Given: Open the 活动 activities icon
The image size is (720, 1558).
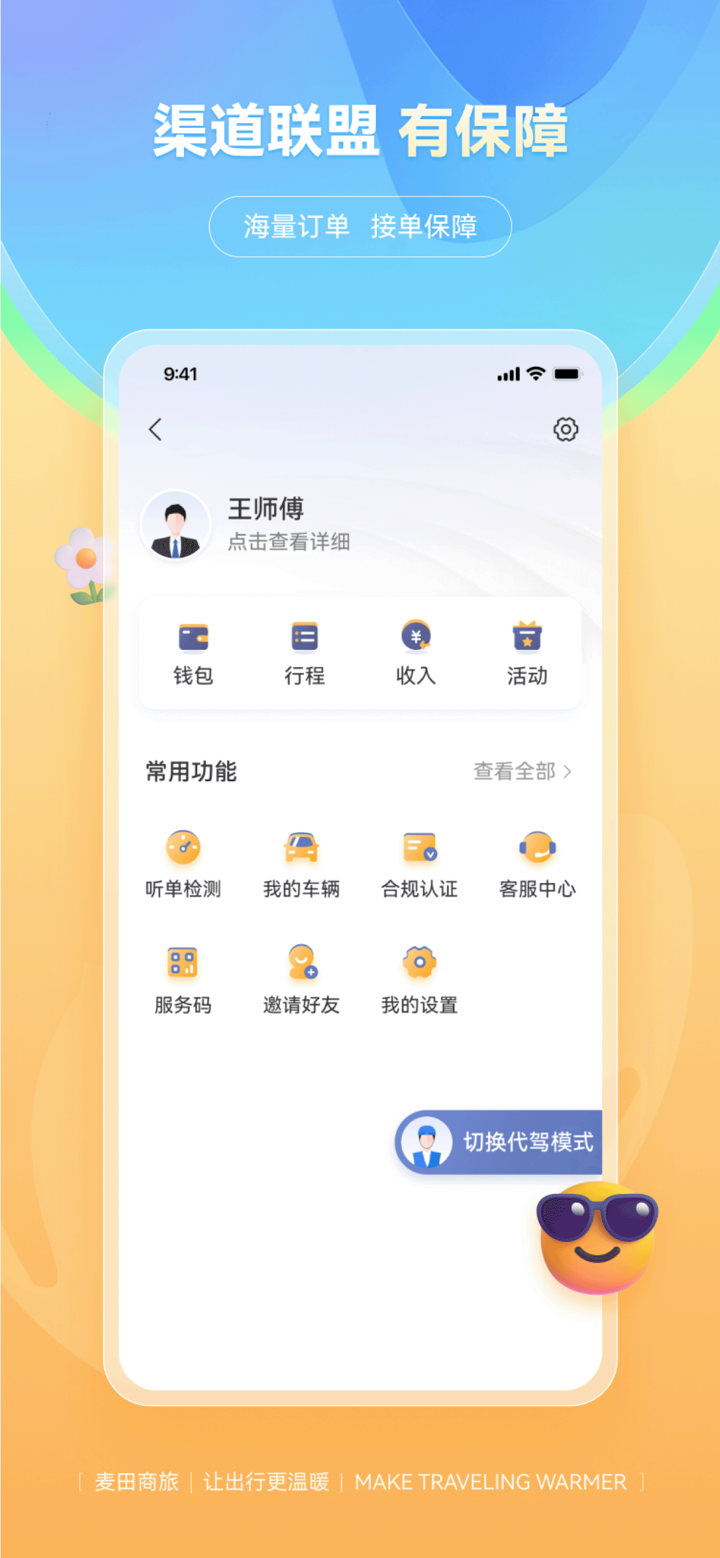Looking at the screenshot, I should [x=527, y=651].
